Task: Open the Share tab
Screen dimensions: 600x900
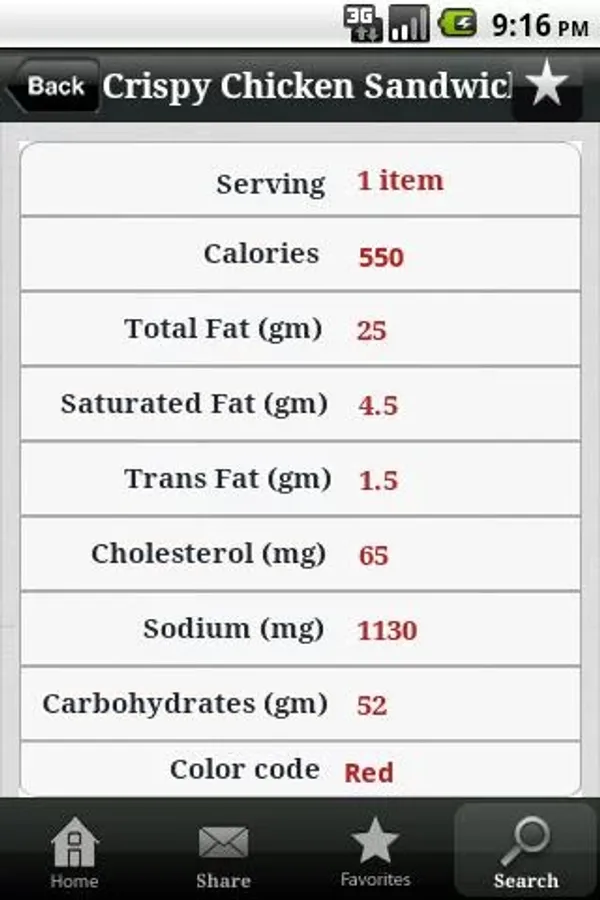Action: pos(223,853)
